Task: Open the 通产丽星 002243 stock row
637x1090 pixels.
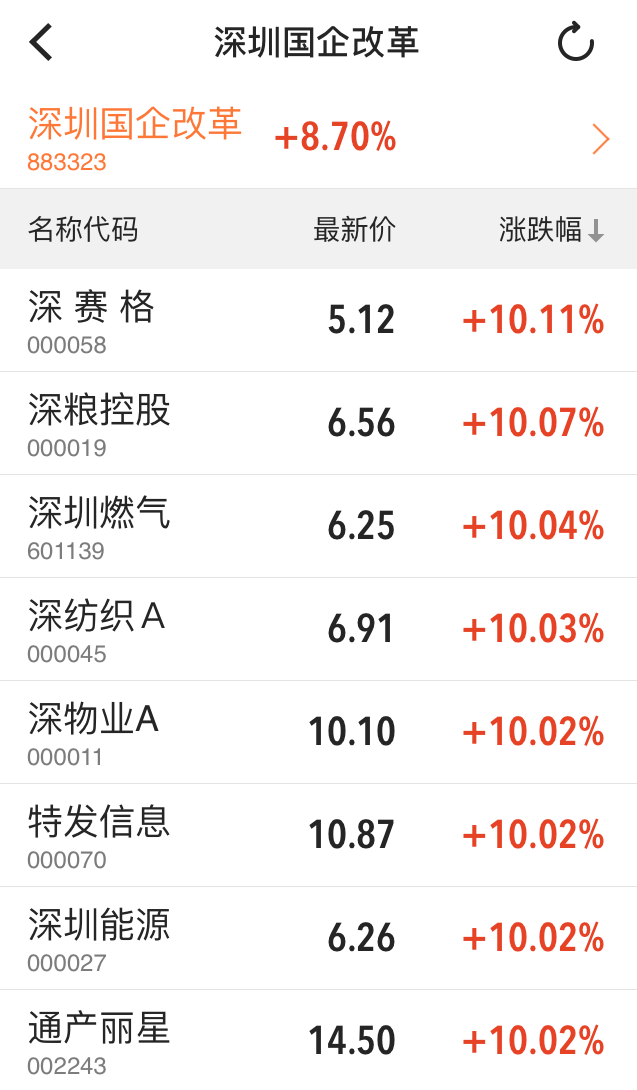Action: click(318, 1040)
